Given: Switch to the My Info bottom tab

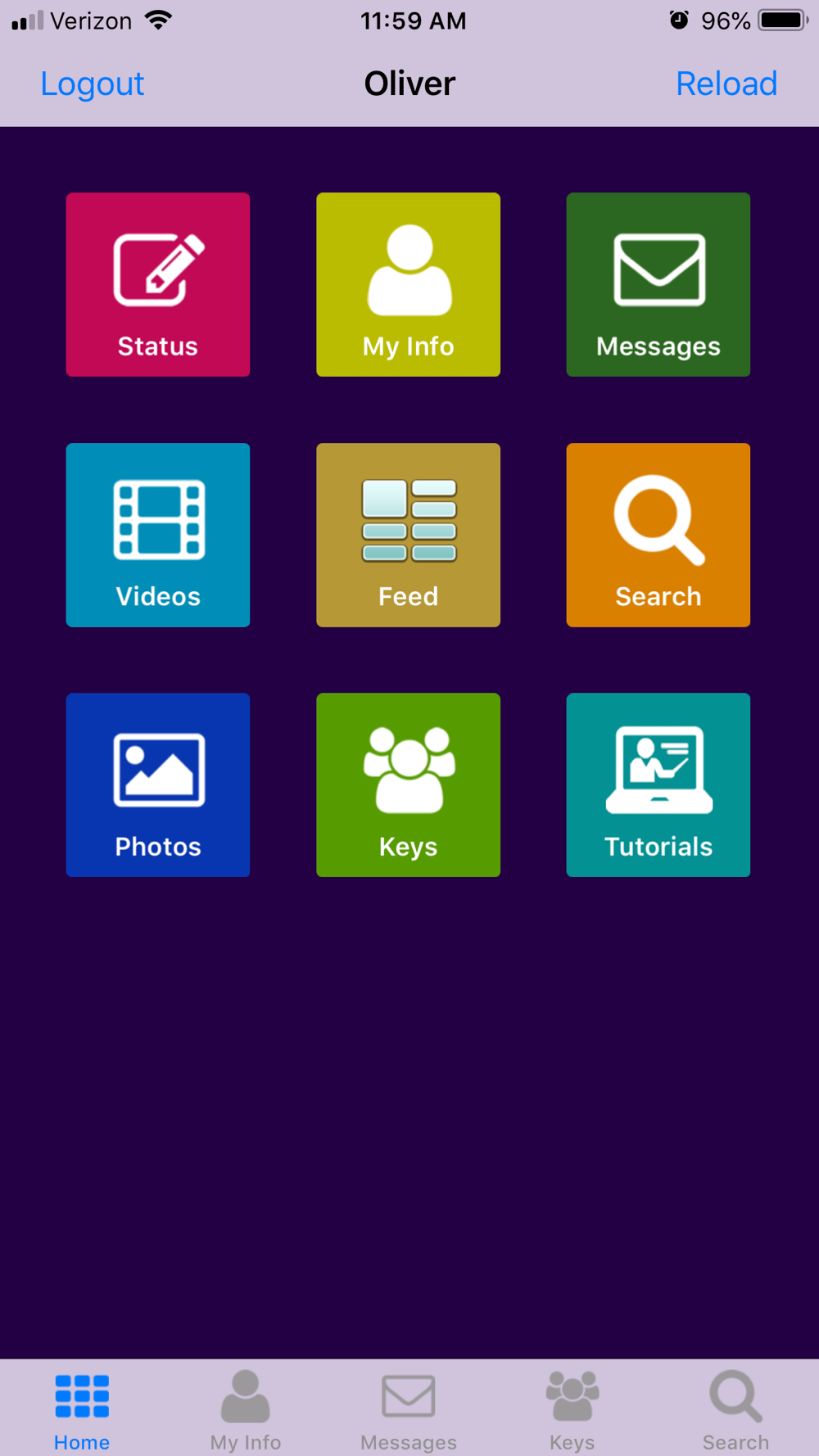Looking at the screenshot, I should [246, 1410].
